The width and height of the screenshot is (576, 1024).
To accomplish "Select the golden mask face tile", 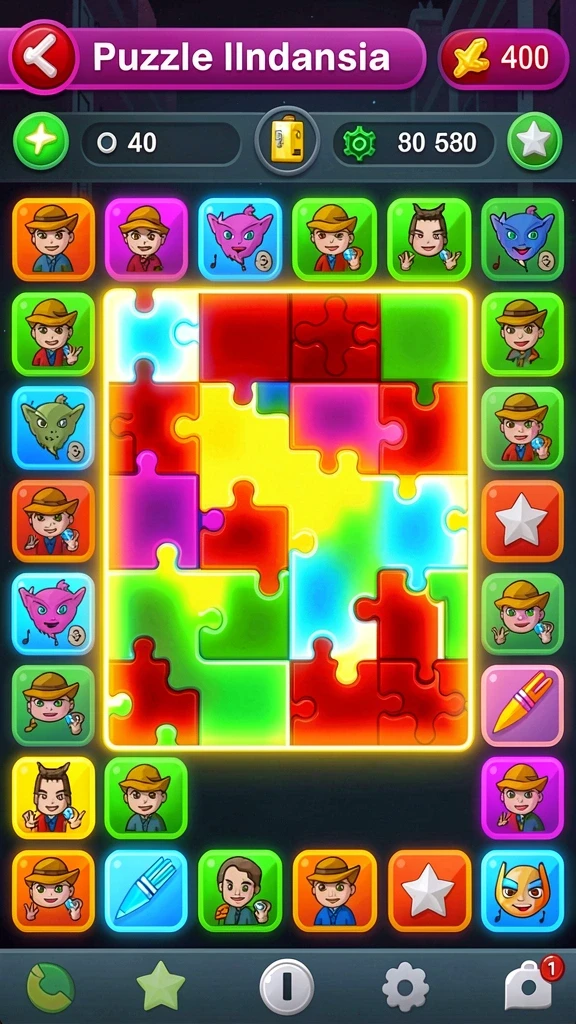I will coord(522,891).
